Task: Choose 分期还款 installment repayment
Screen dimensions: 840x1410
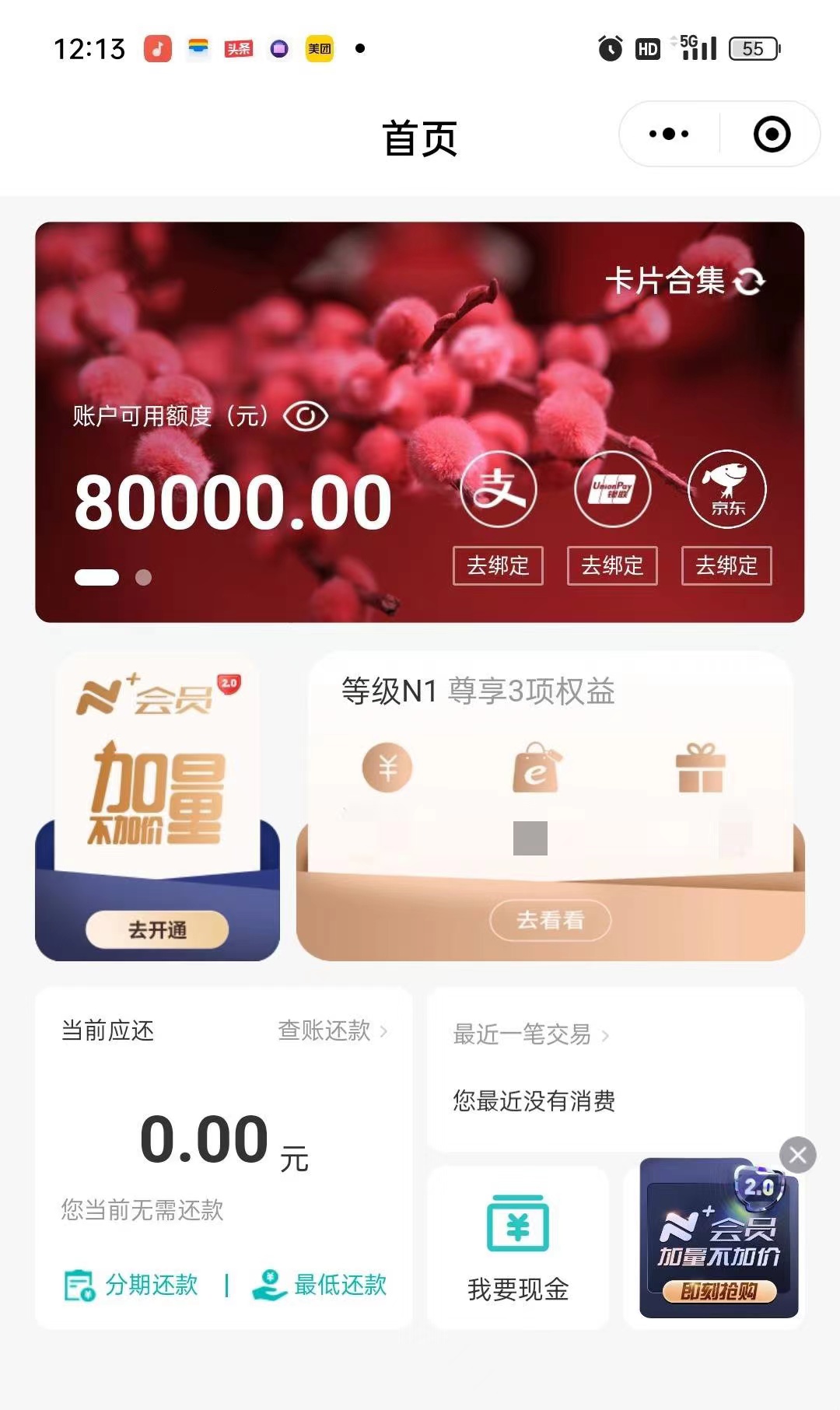Action: (x=131, y=1285)
